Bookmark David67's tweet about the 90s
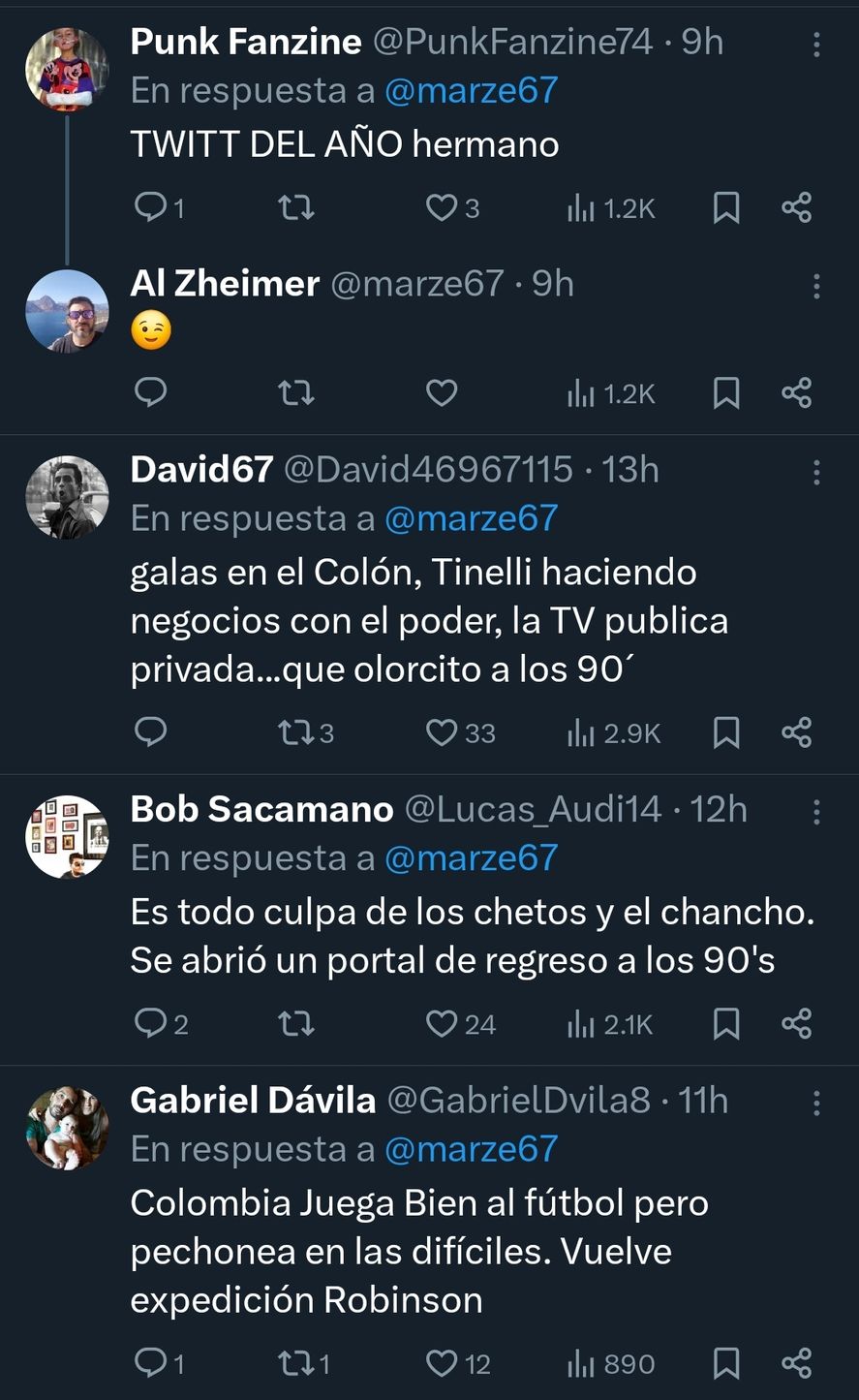859x1400 pixels. click(726, 733)
